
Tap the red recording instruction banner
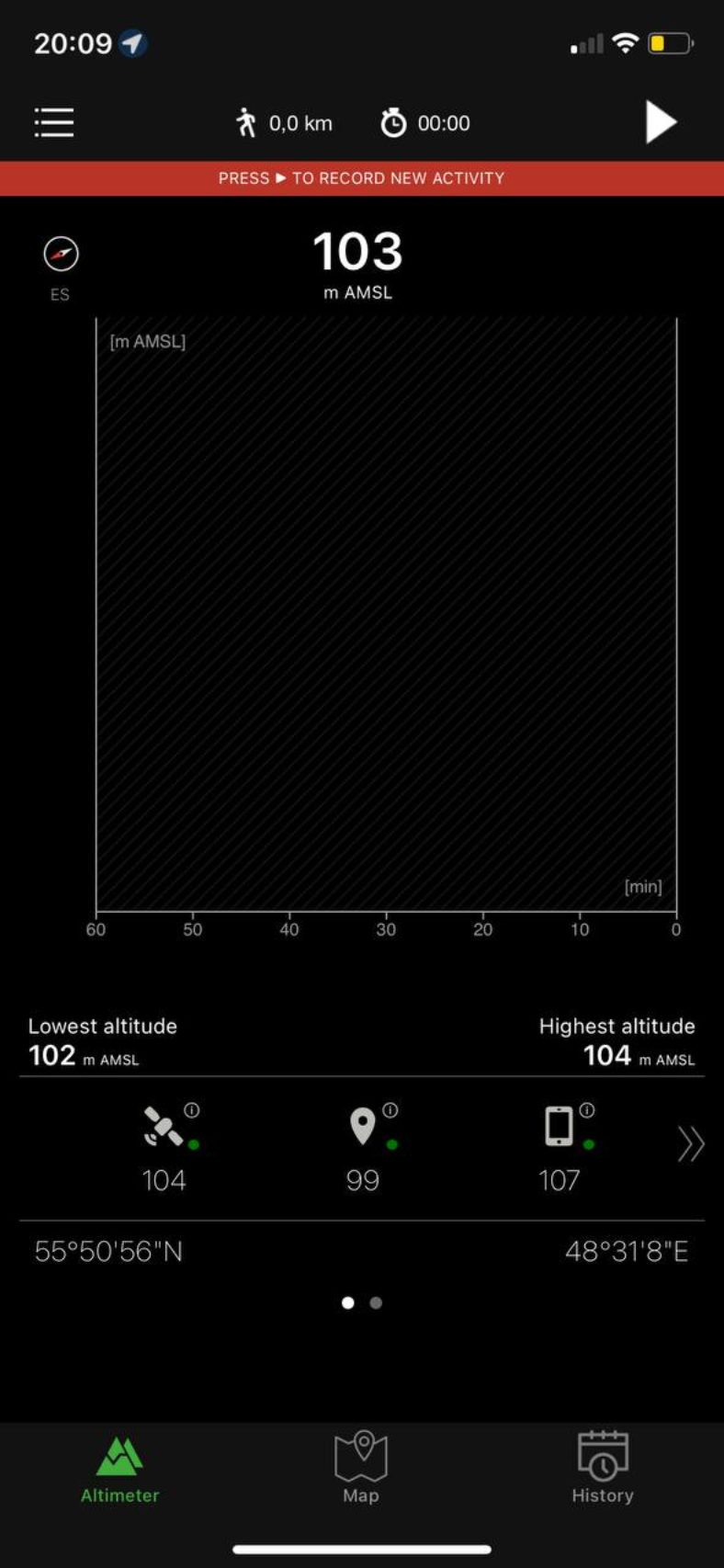pos(362,177)
